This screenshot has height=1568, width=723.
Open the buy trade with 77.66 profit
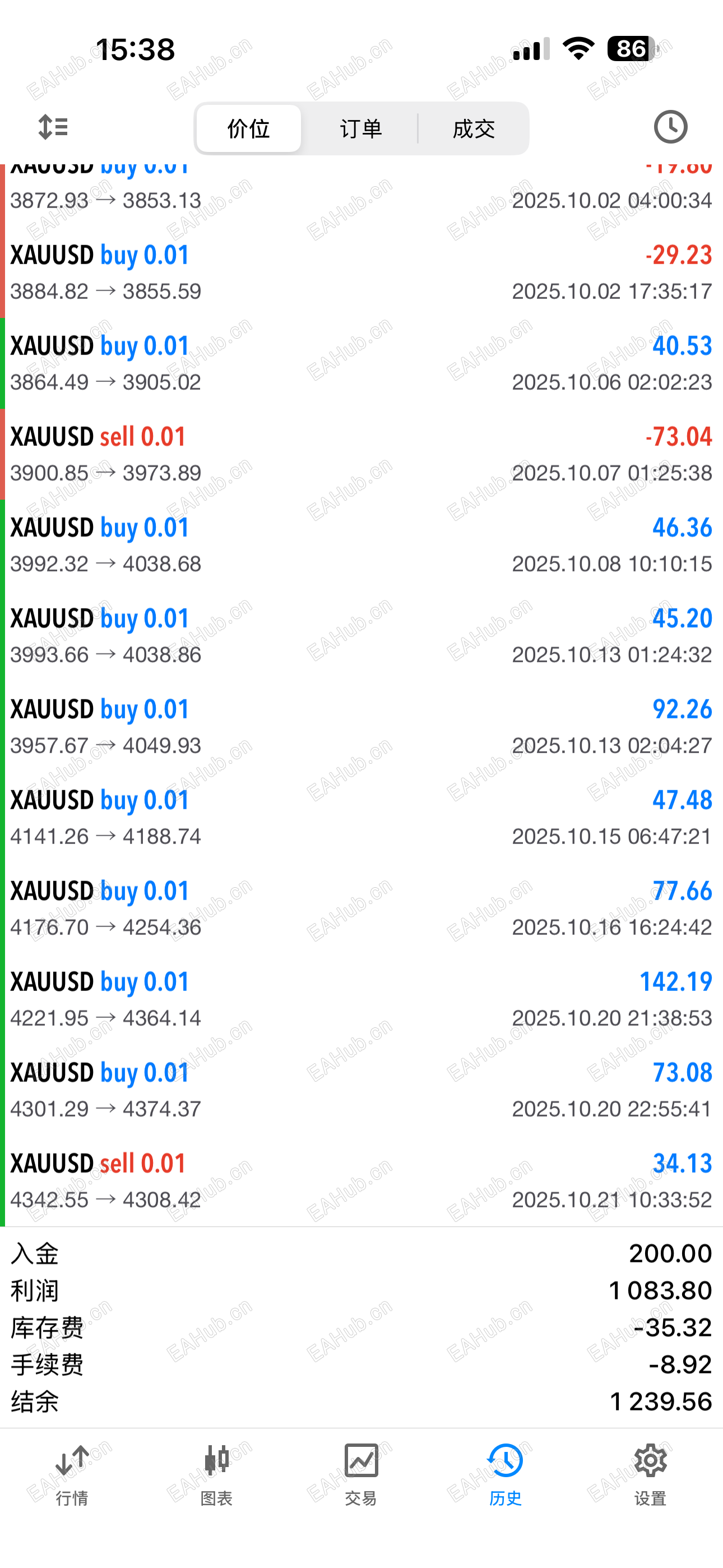click(361, 908)
